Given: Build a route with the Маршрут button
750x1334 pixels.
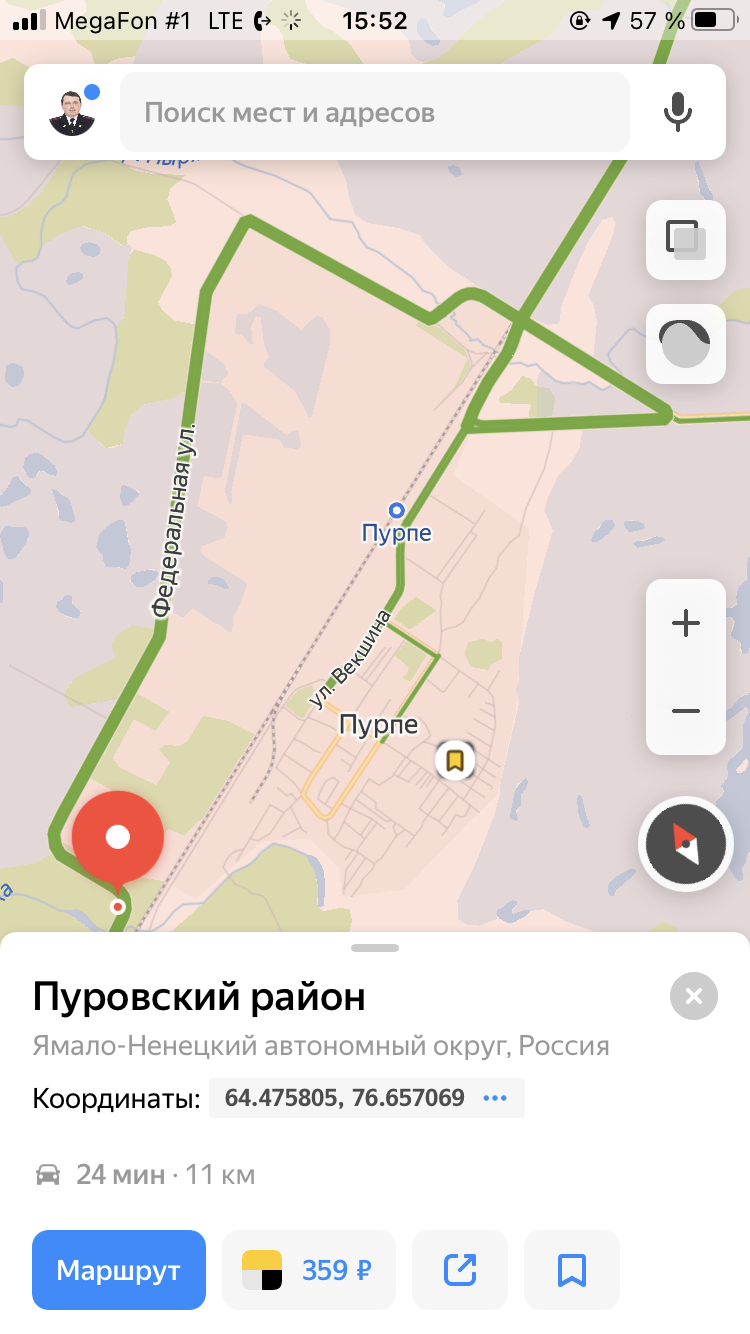Looking at the screenshot, I should (x=119, y=1270).
